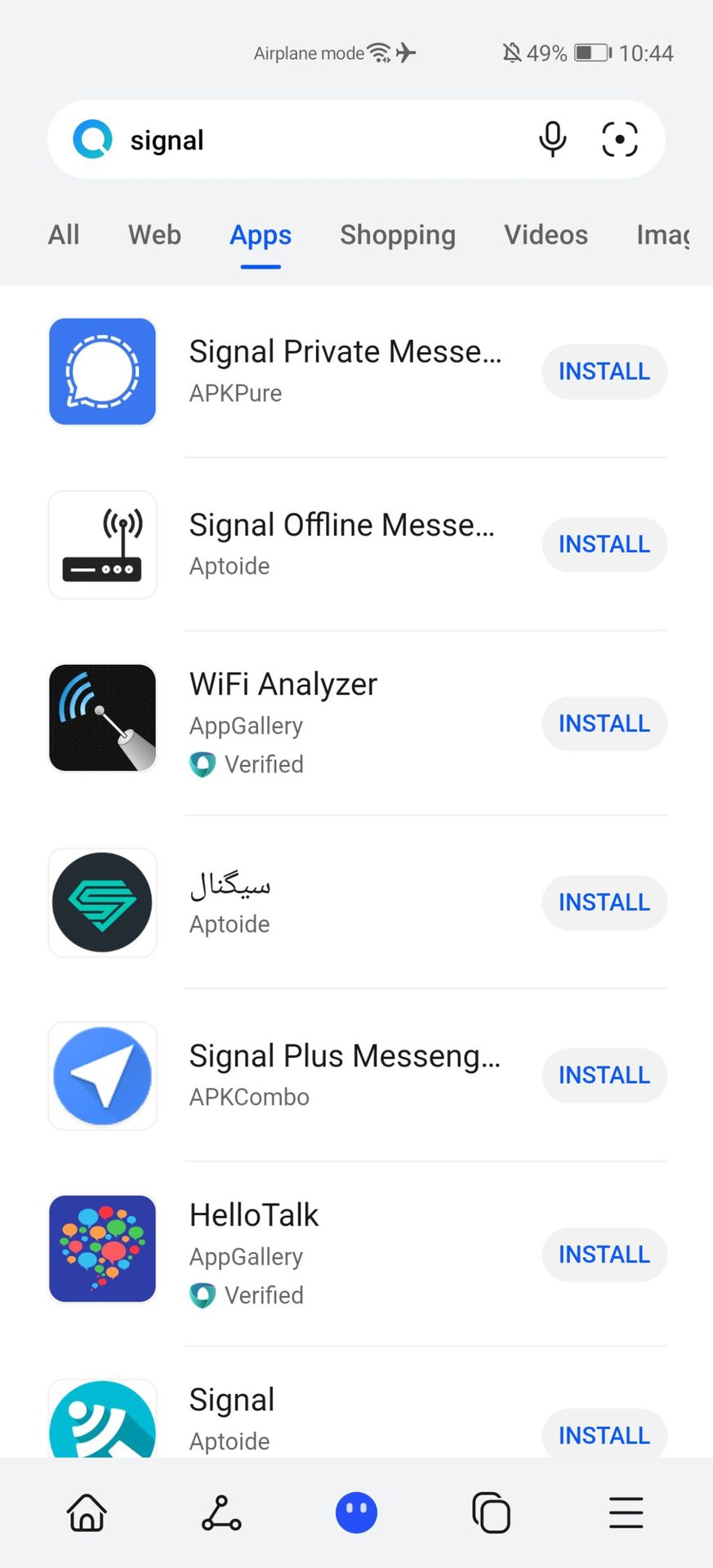The height and width of the screenshot is (1568, 713).
Task: Install the WiFi Analyzer app
Action: (604, 724)
